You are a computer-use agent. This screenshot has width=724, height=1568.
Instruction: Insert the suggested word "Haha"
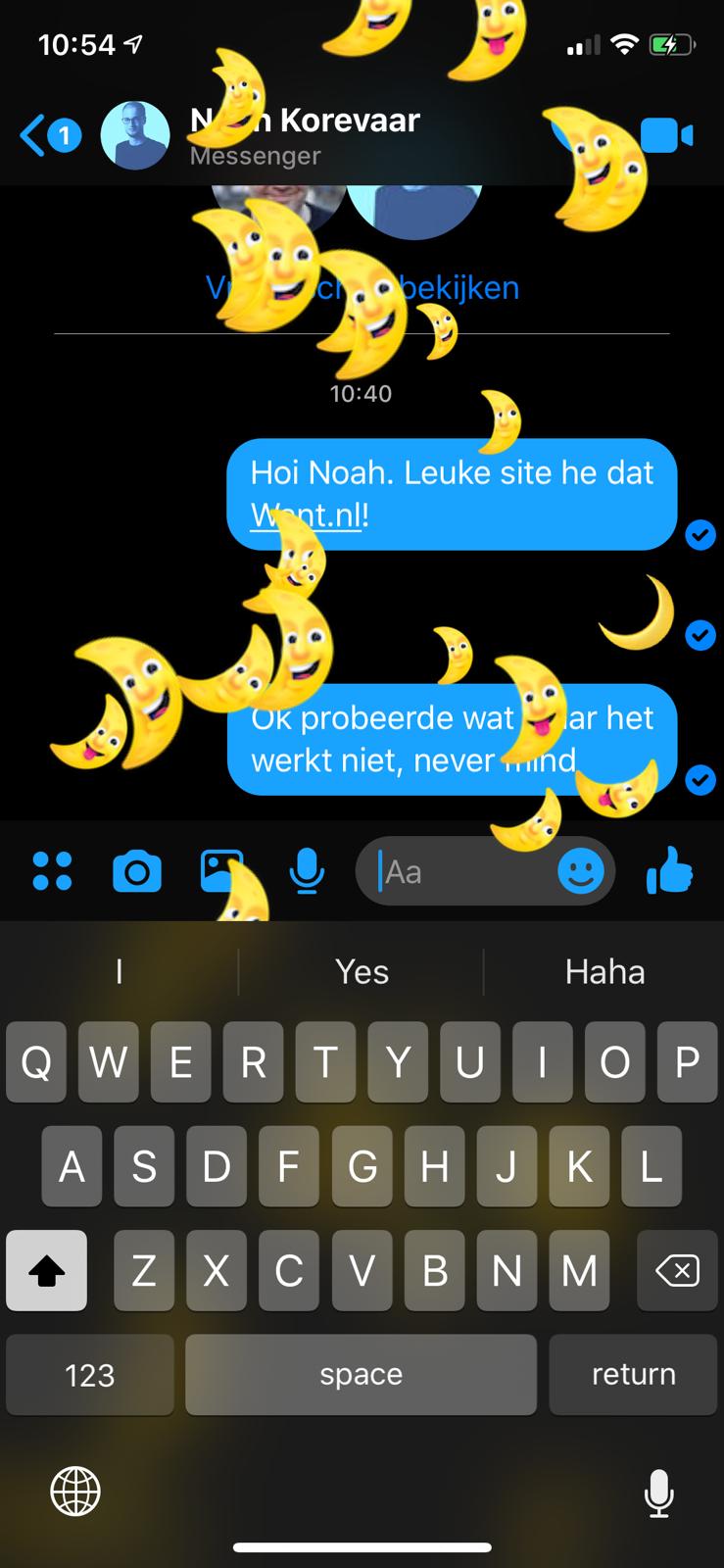(604, 971)
